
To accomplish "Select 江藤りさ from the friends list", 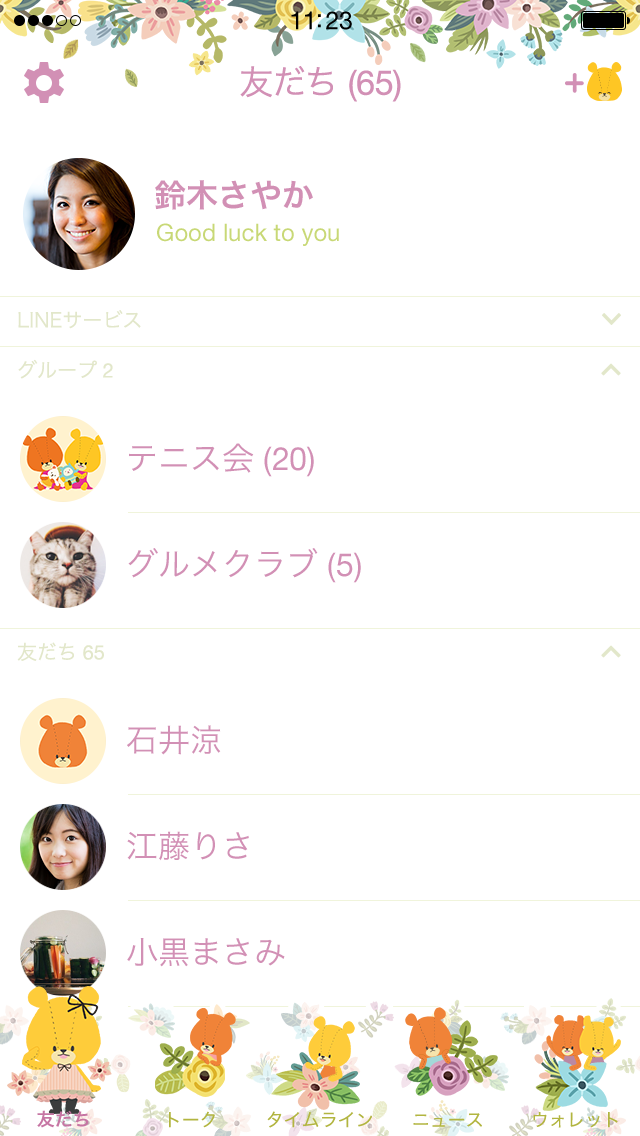I will point(189,847).
